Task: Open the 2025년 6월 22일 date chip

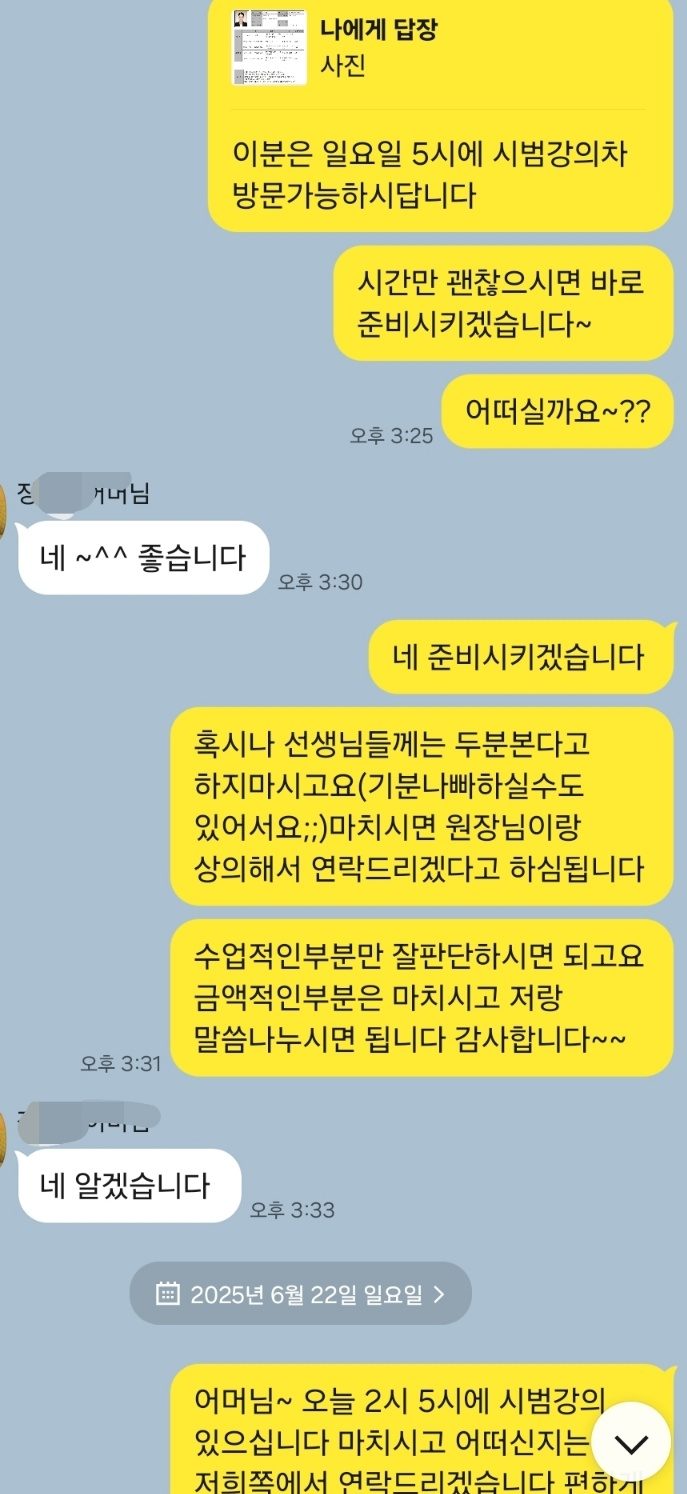Action: click(300, 1294)
